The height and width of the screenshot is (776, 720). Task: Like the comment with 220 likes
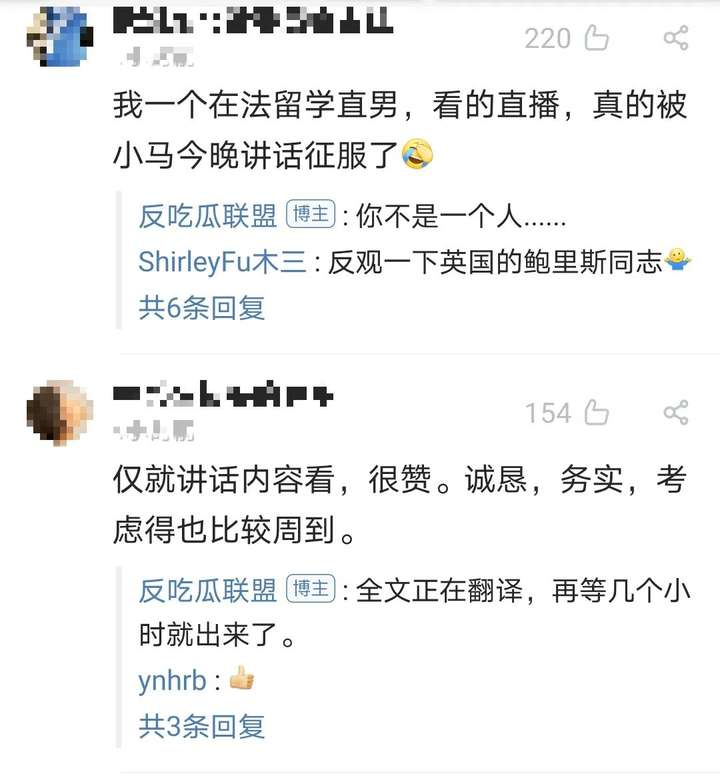596,38
